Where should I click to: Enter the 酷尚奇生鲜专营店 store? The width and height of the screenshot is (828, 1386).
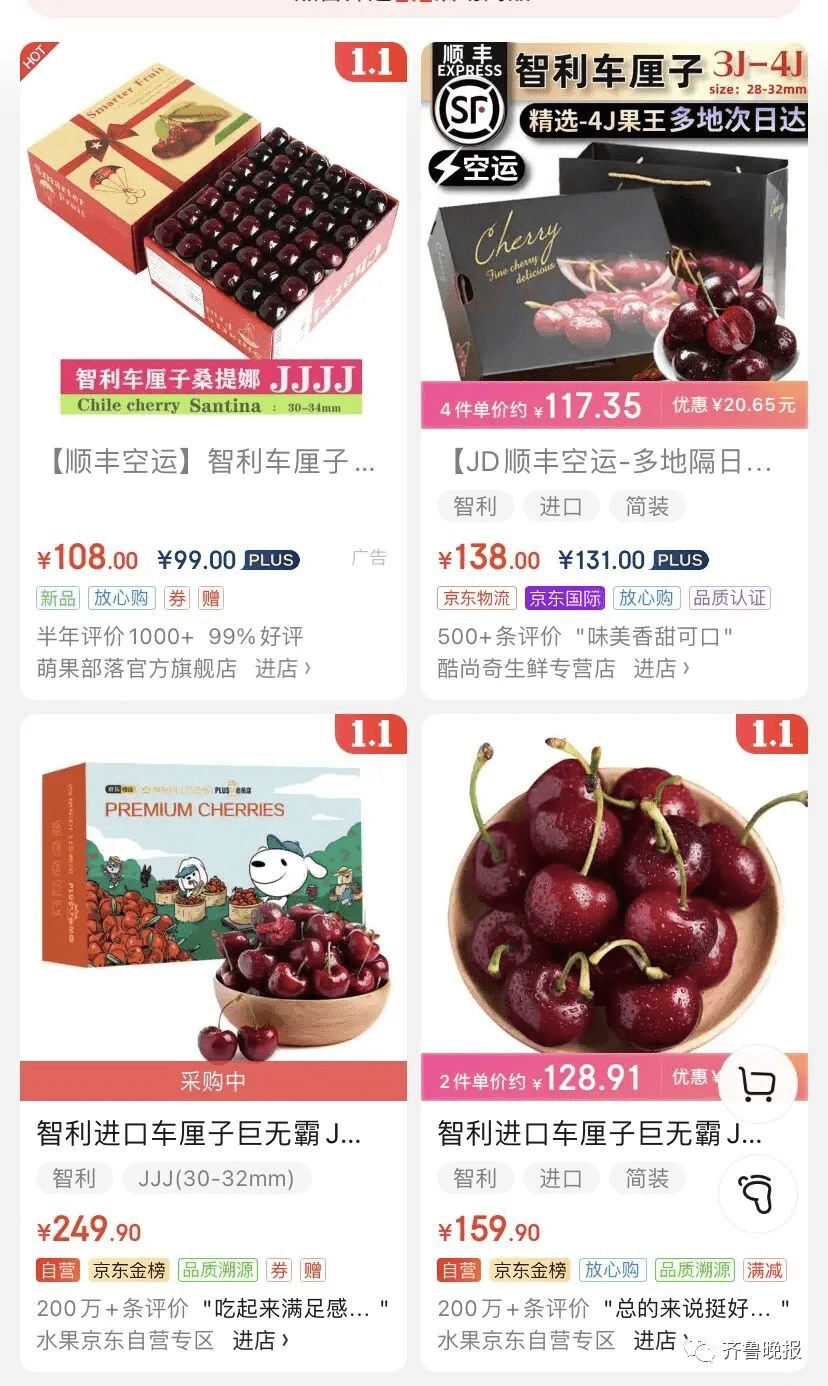pyautogui.click(x=661, y=669)
